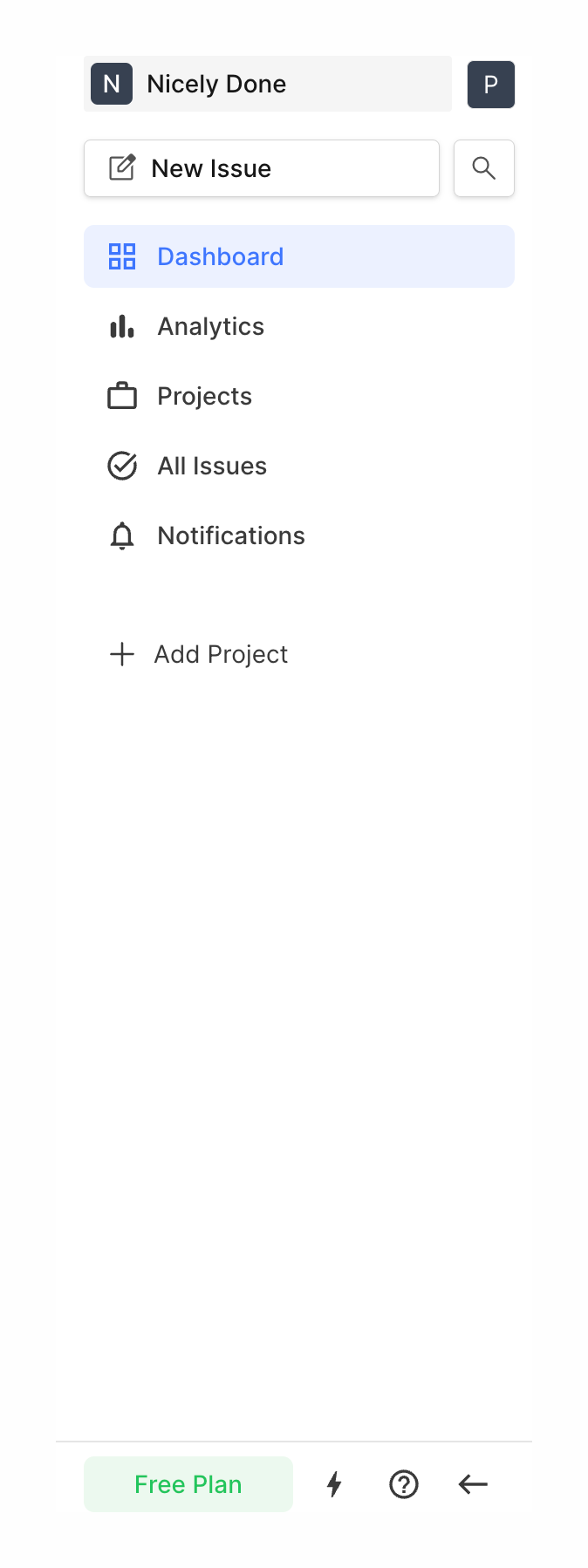588x1568 pixels.
Task: Open the Nicely Done workspace switcher
Action: click(x=267, y=84)
